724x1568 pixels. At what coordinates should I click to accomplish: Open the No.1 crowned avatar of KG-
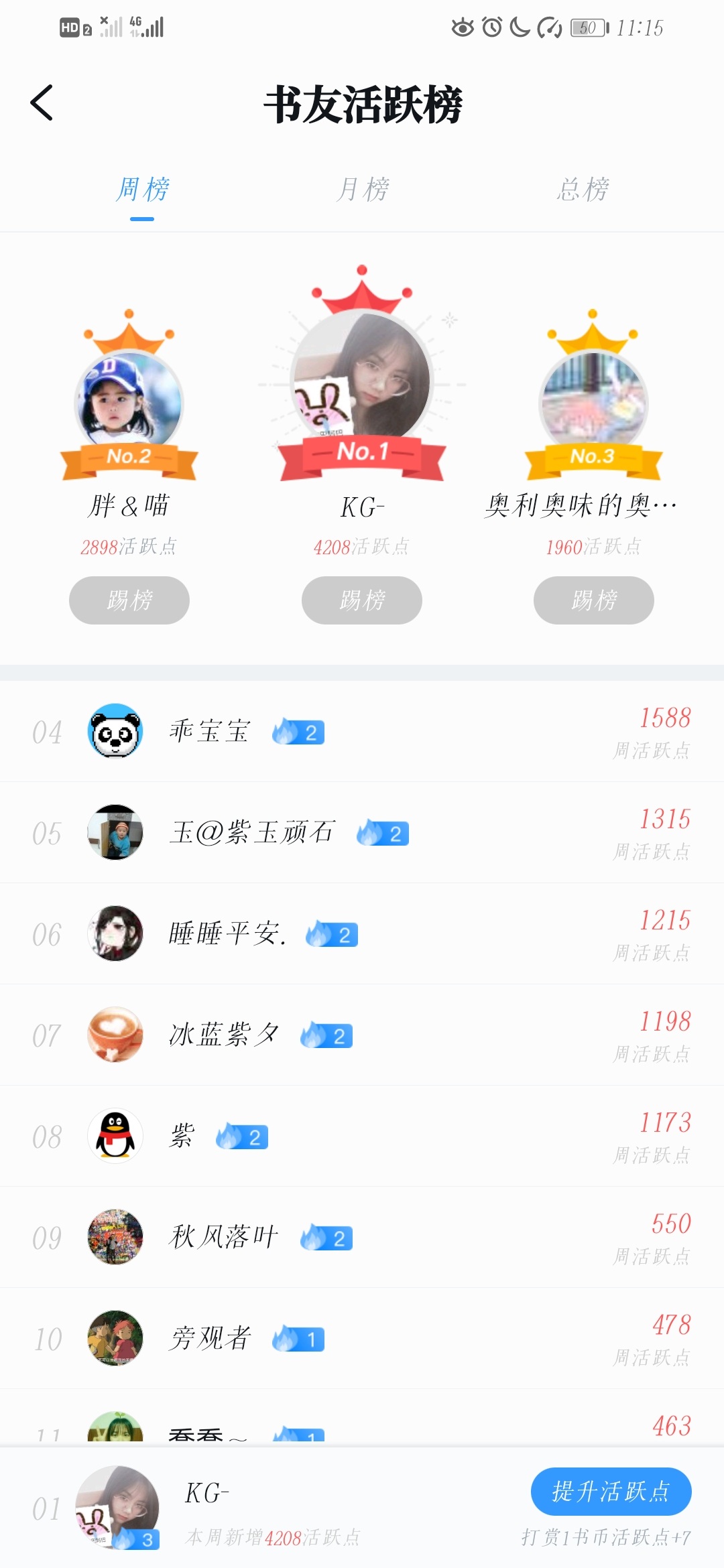pos(362,379)
